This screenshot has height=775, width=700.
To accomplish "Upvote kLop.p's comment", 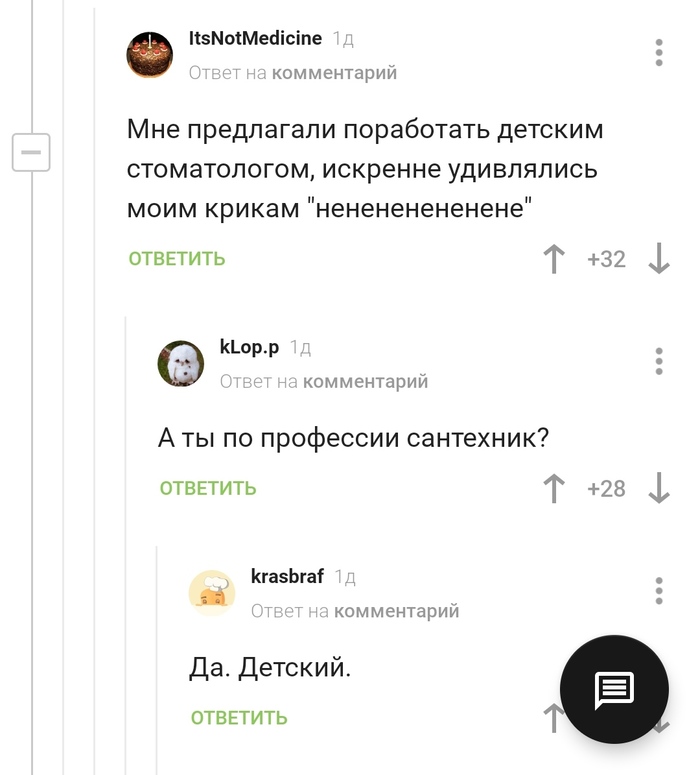I will tap(553, 488).
